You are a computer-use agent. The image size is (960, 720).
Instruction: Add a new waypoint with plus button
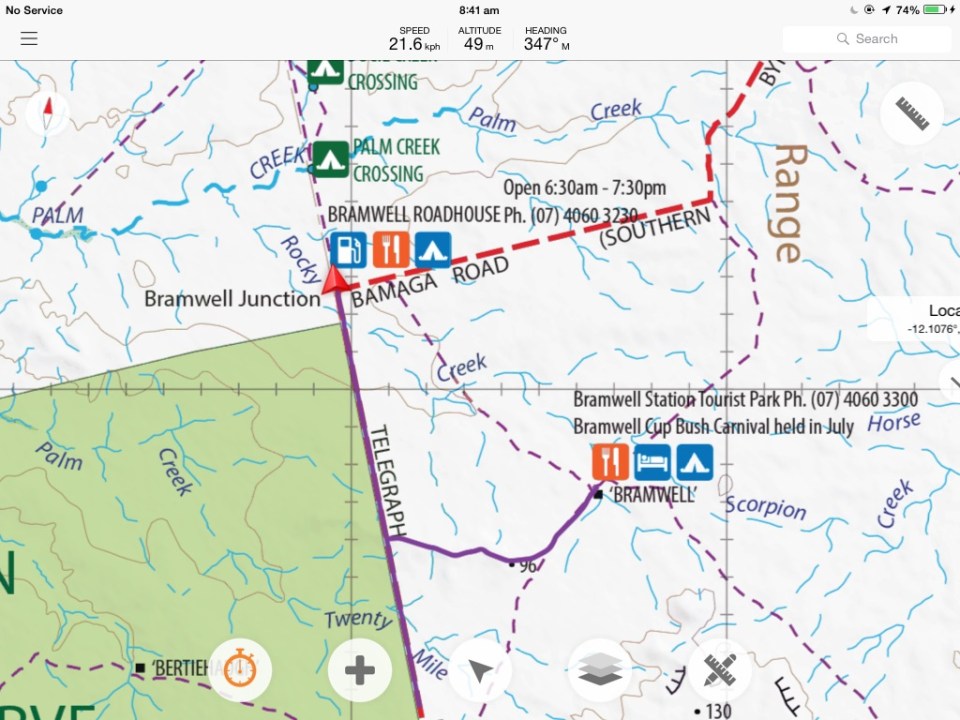(359, 669)
